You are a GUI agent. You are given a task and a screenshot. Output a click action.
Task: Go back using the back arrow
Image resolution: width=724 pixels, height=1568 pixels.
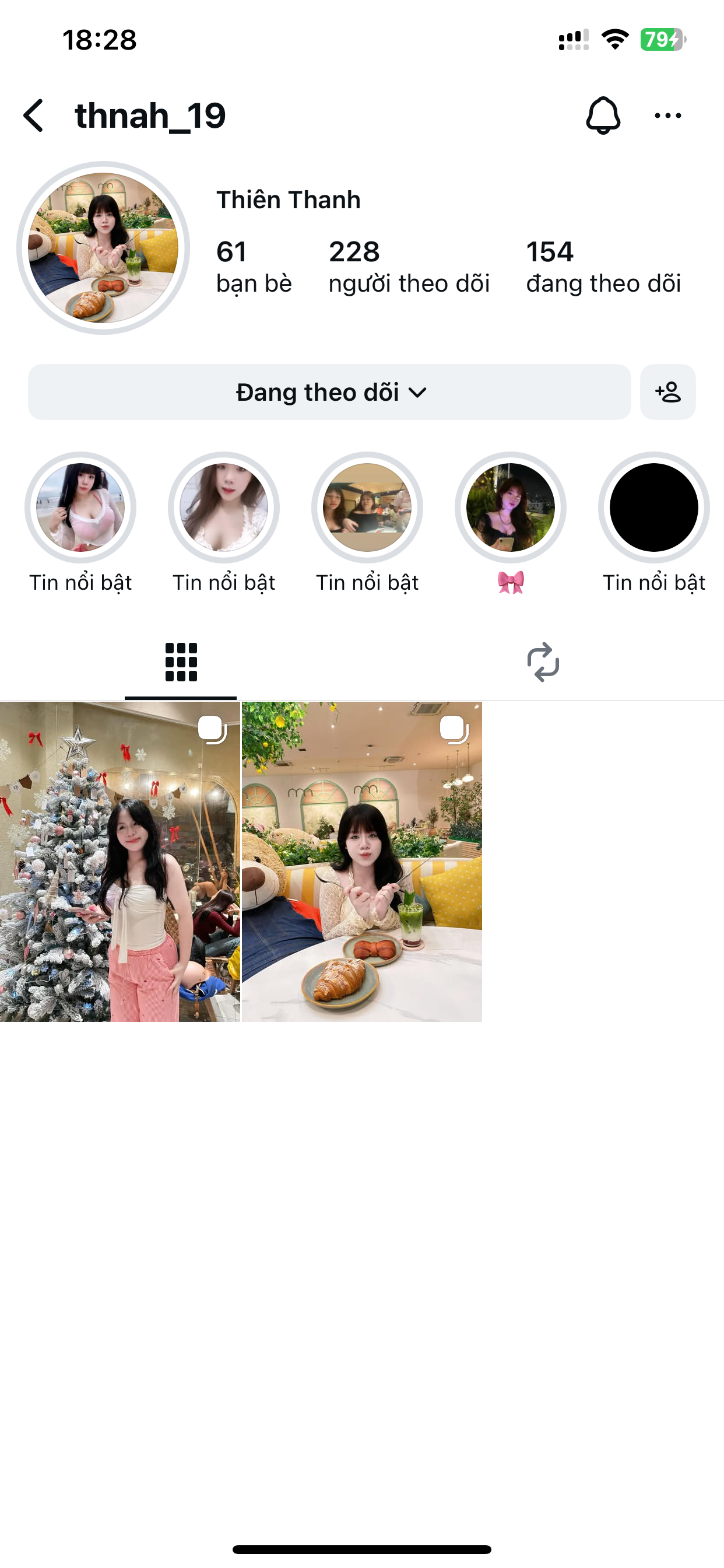coord(34,116)
